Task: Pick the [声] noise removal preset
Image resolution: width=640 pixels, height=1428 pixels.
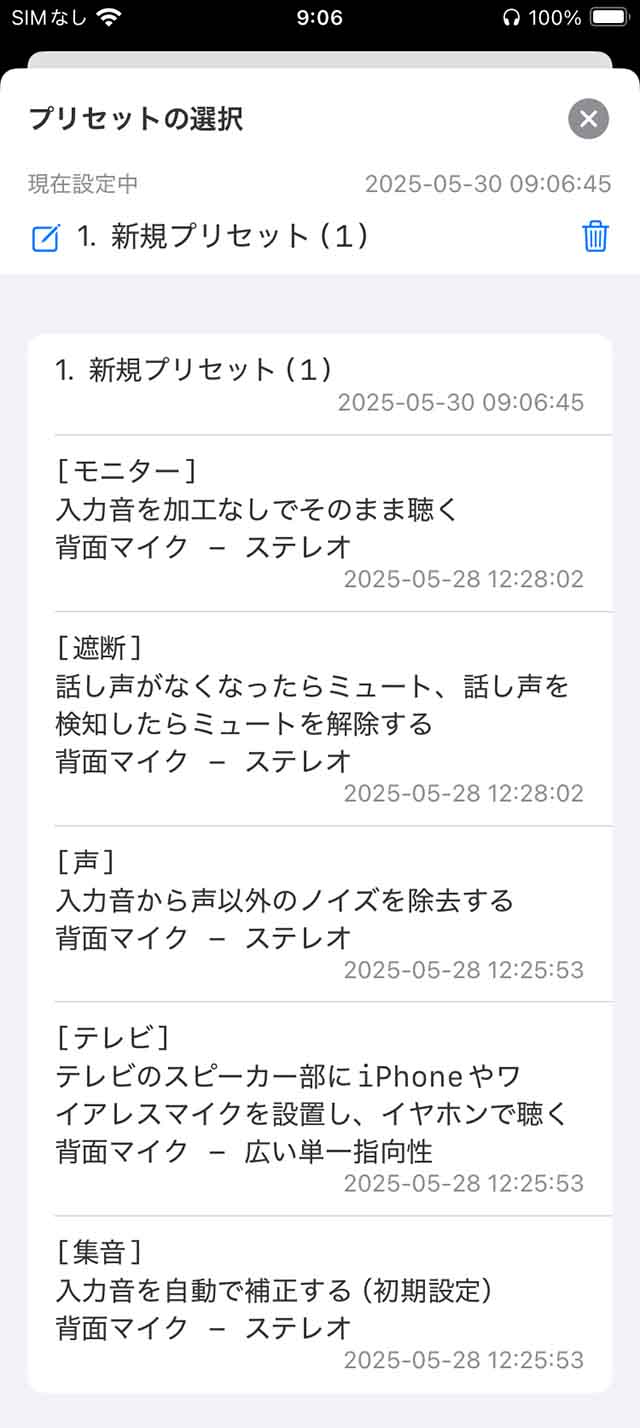Action: pos(319,913)
